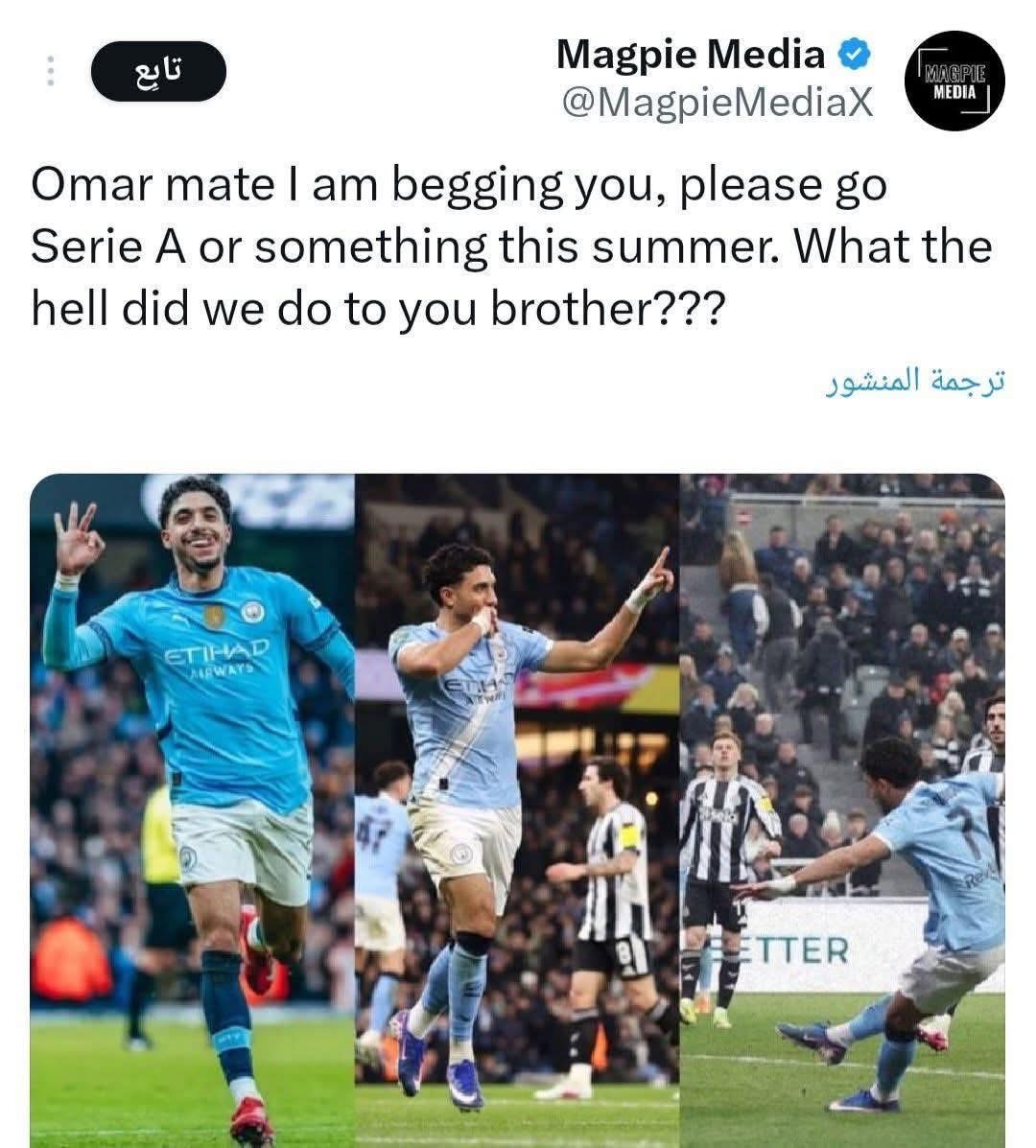
Task: Follow Magpie Media with the تابع button
Action: 158,72
